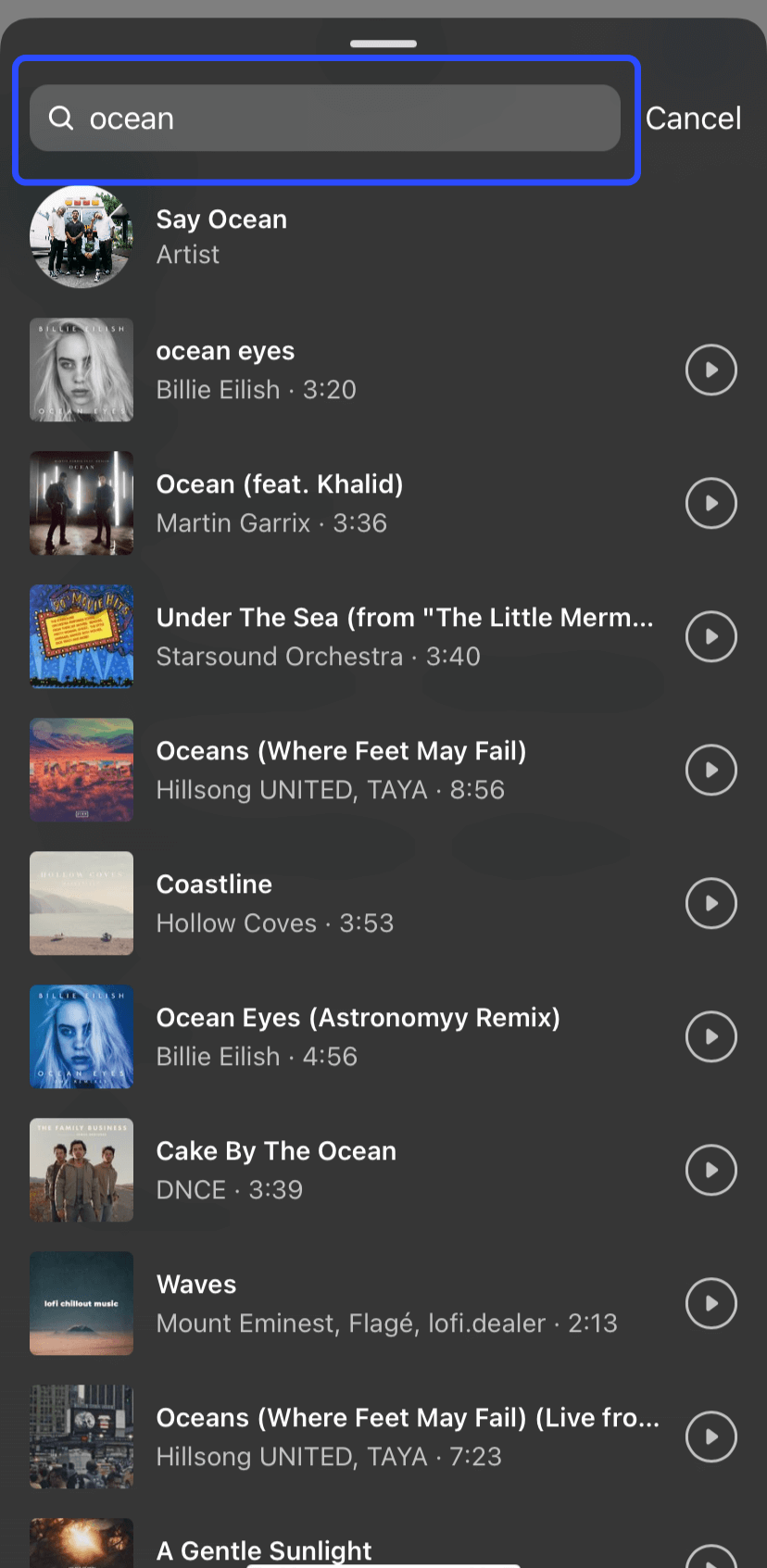Image resolution: width=767 pixels, height=1568 pixels.
Task: Open the Say Ocean artist result
Action: pos(222,236)
